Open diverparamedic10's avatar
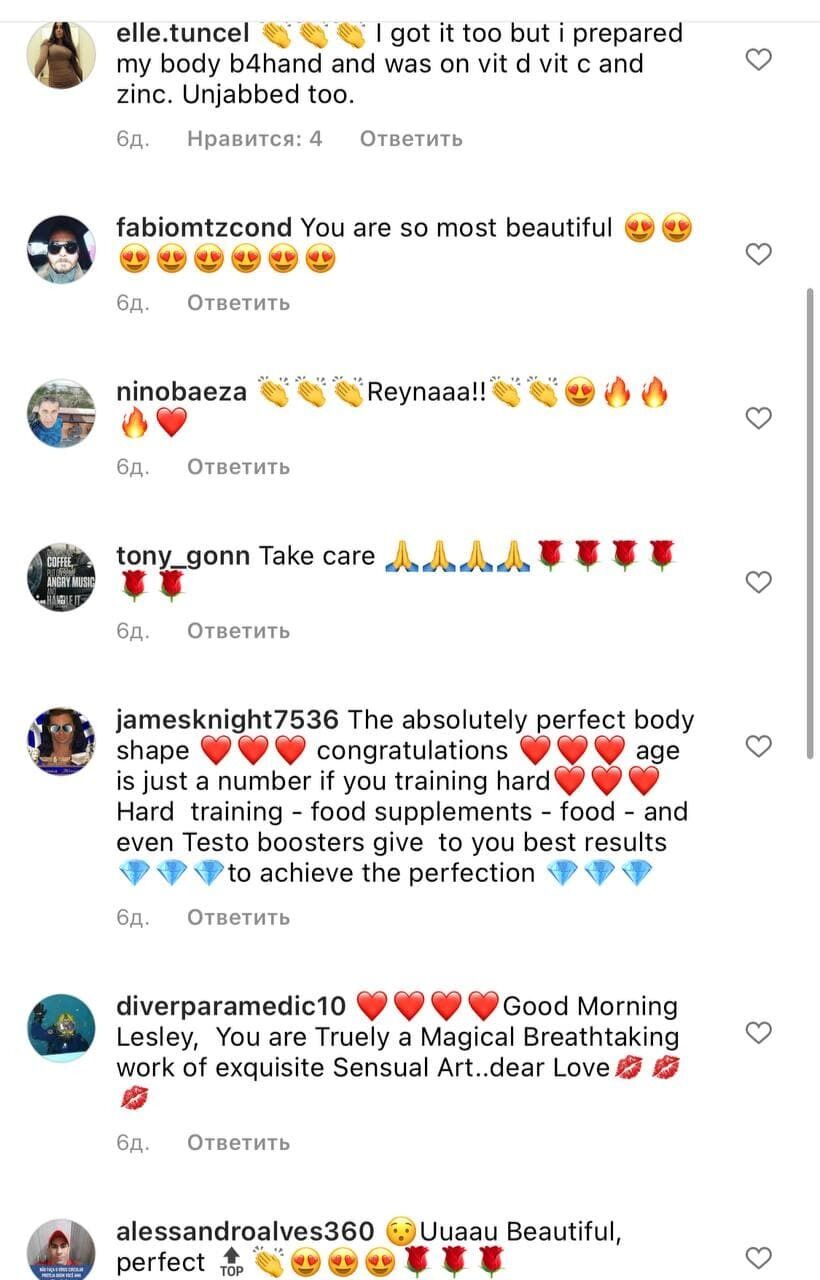The height and width of the screenshot is (1280, 820). [x=61, y=1027]
